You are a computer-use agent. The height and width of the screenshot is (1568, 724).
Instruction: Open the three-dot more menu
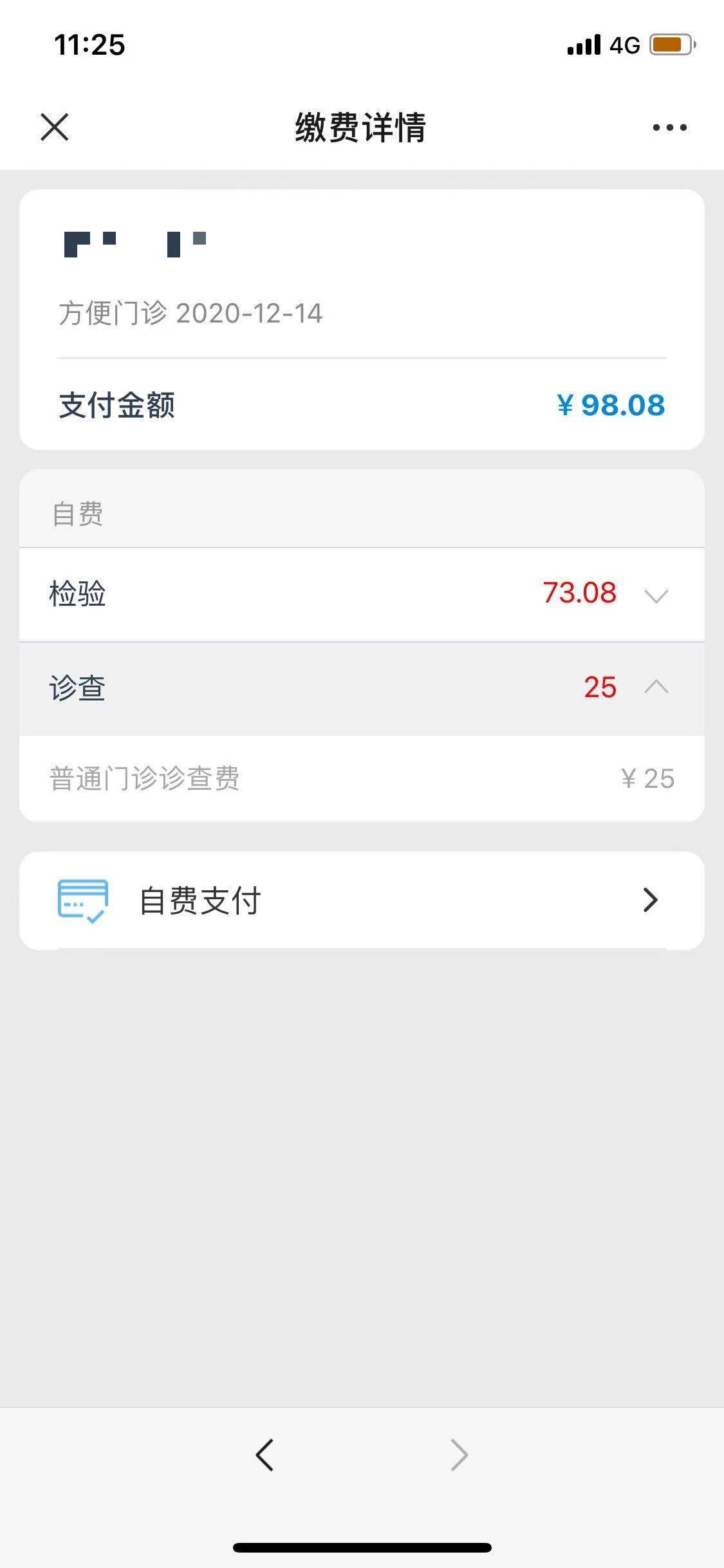pos(669,127)
